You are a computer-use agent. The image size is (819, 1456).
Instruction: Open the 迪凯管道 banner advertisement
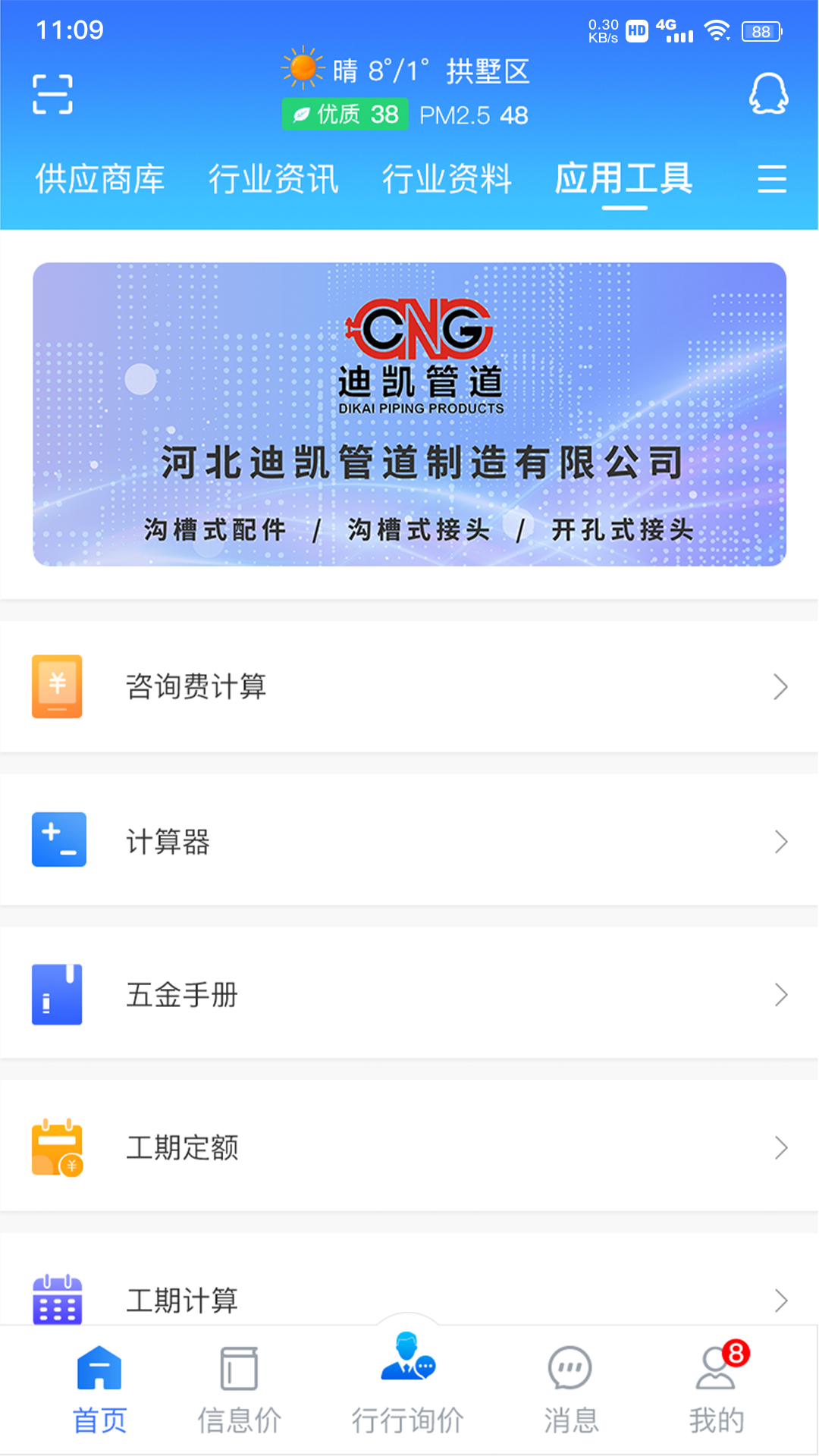coord(409,413)
